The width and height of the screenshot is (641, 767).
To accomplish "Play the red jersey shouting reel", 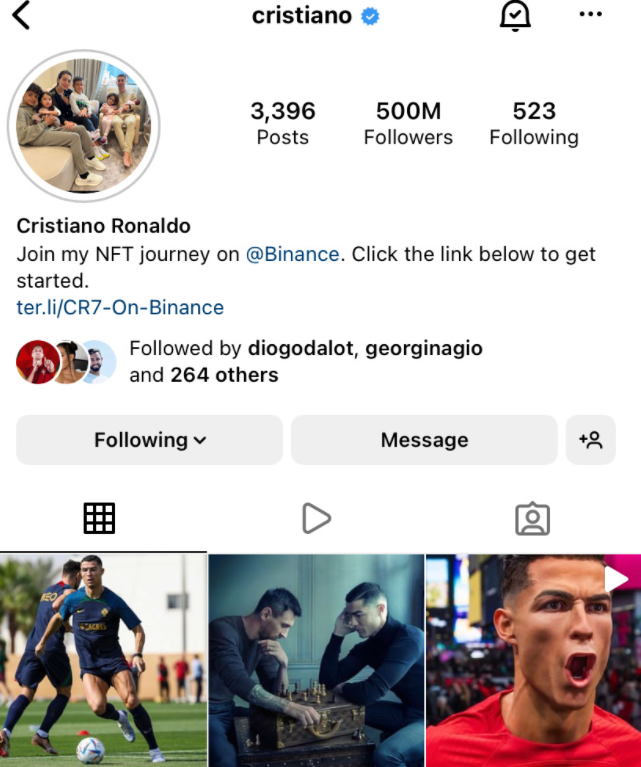I will [533, 660].
